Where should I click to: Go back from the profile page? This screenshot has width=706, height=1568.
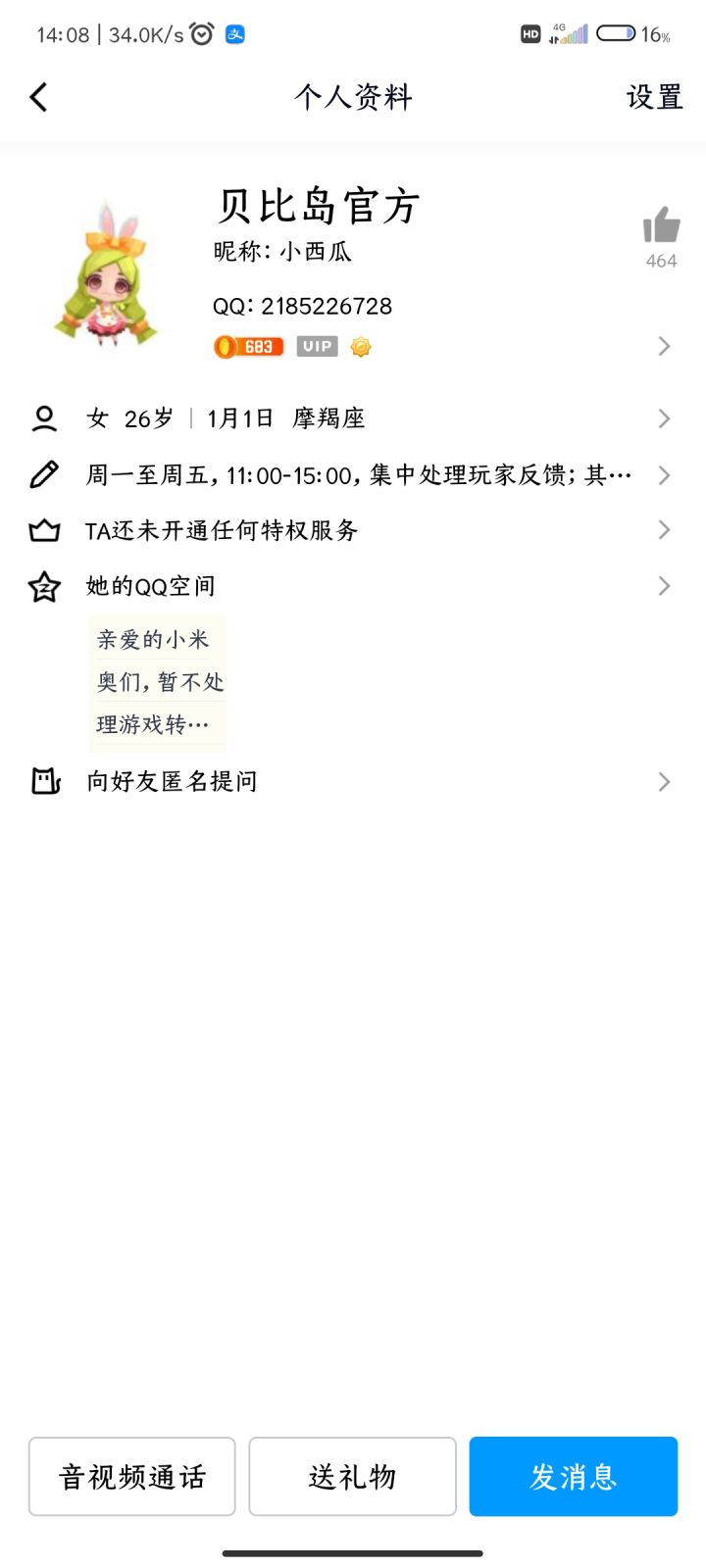point(39,97)
